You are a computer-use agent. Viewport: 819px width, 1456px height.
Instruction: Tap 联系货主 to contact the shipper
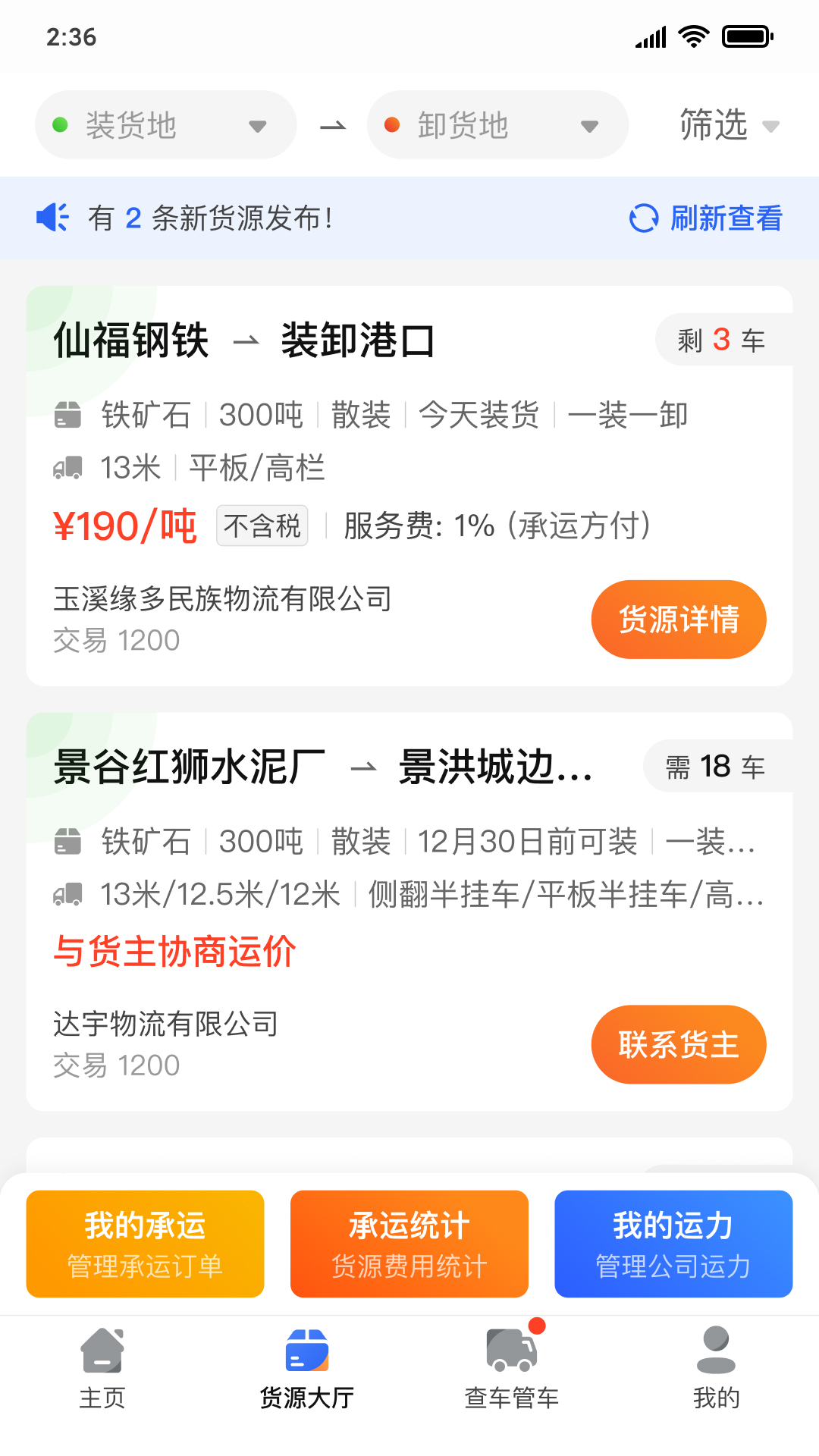pyautogui.click(x=679, y=1045)
